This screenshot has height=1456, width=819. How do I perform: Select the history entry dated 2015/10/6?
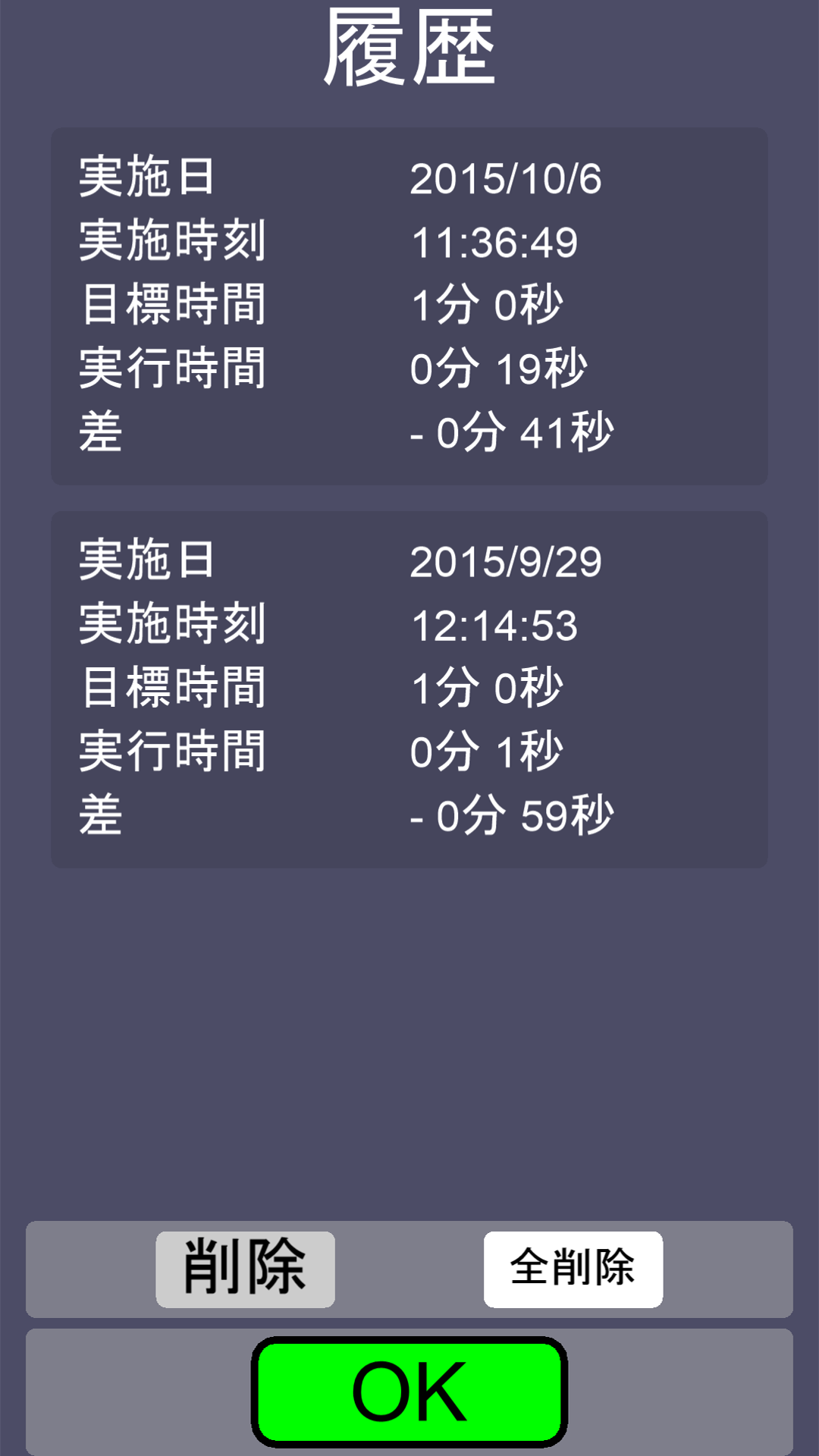tap(409, 306)
